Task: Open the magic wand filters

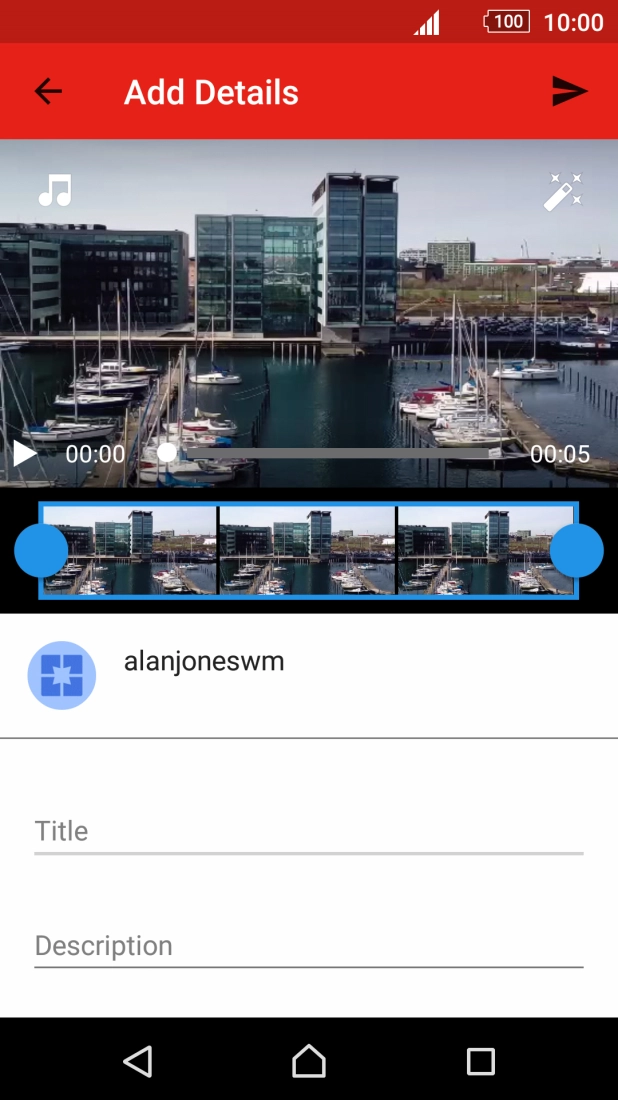Action: (563, 191)
